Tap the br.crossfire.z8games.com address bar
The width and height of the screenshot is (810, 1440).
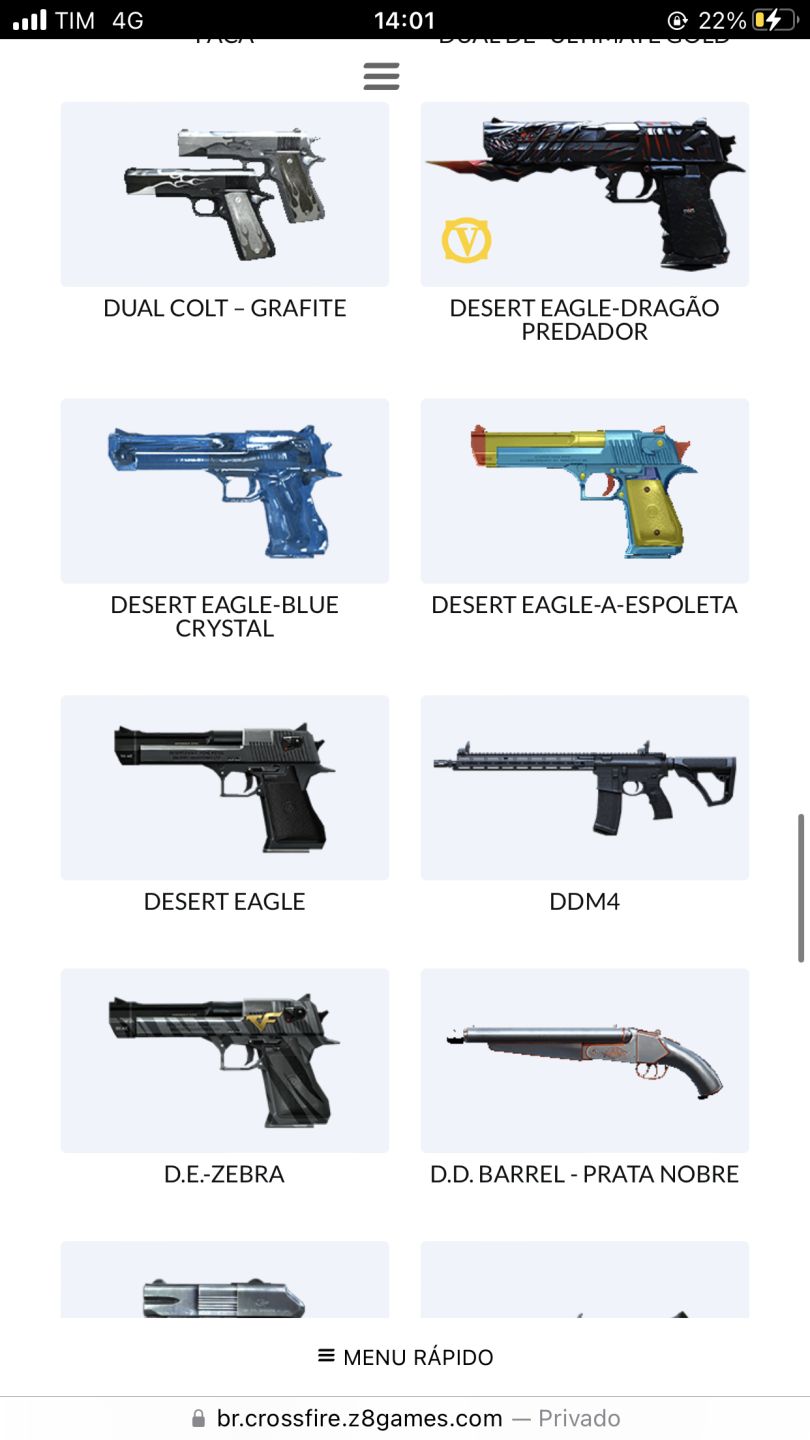tap(405, 1418)
